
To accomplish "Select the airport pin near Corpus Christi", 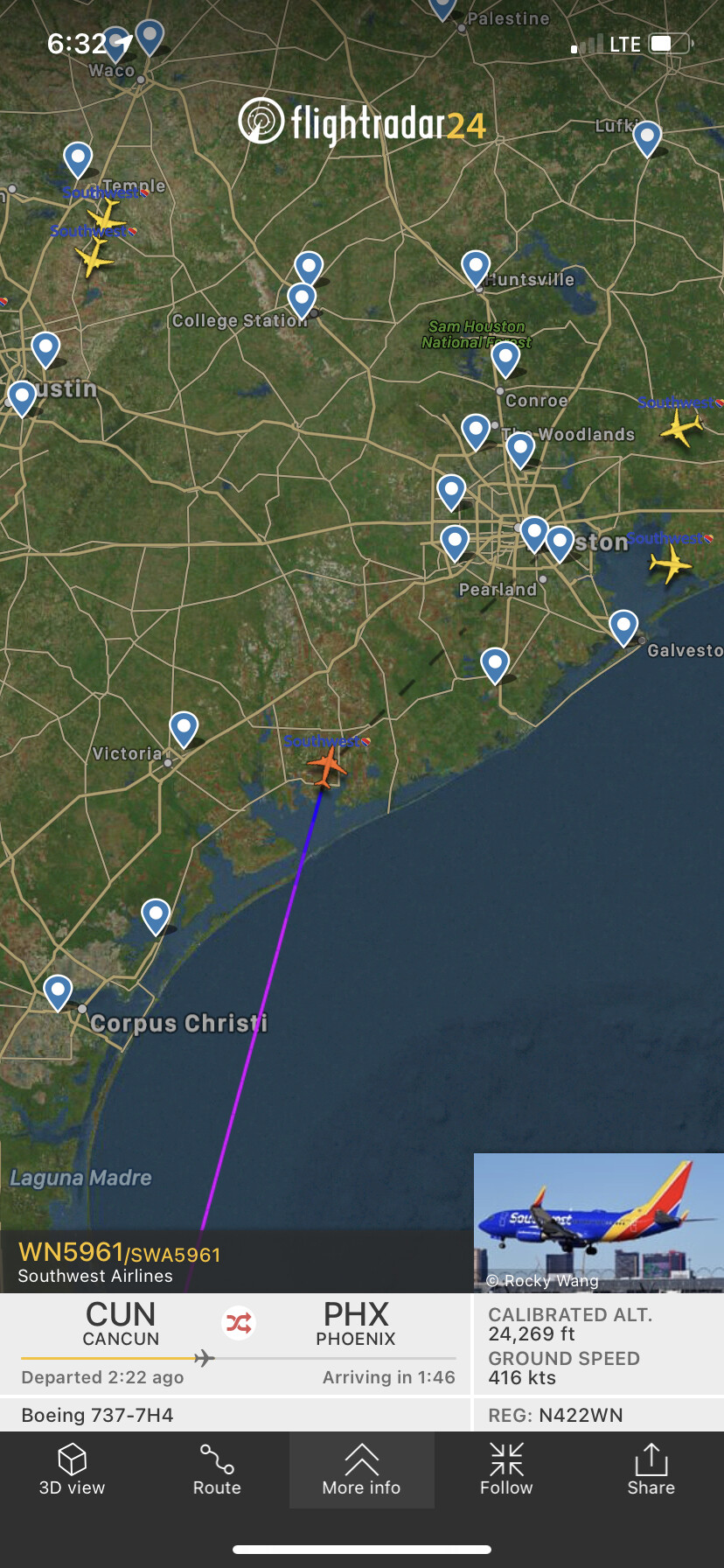I will pos(58,992).
